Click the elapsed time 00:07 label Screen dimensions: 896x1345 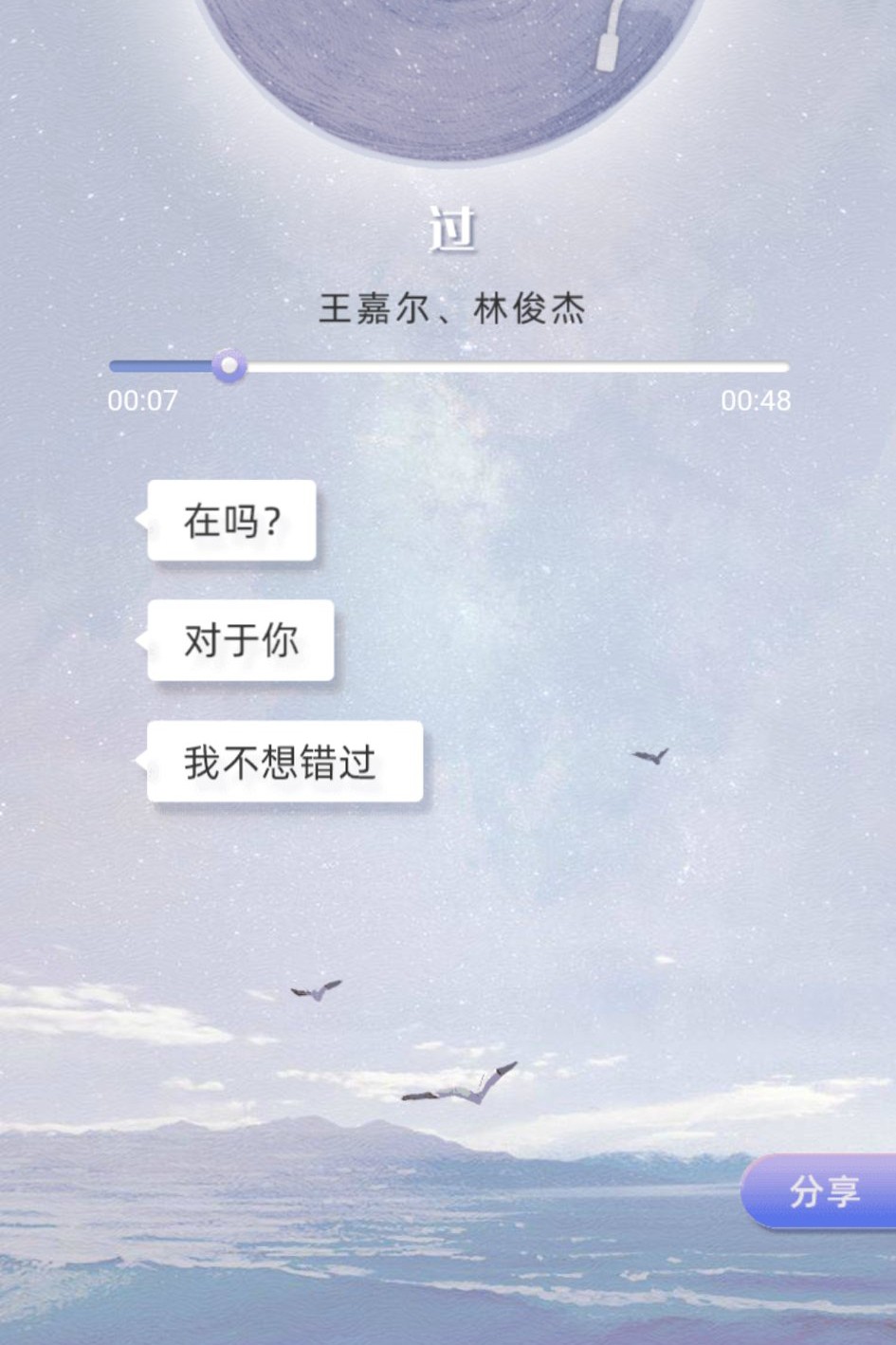click(x=142, y=401)
